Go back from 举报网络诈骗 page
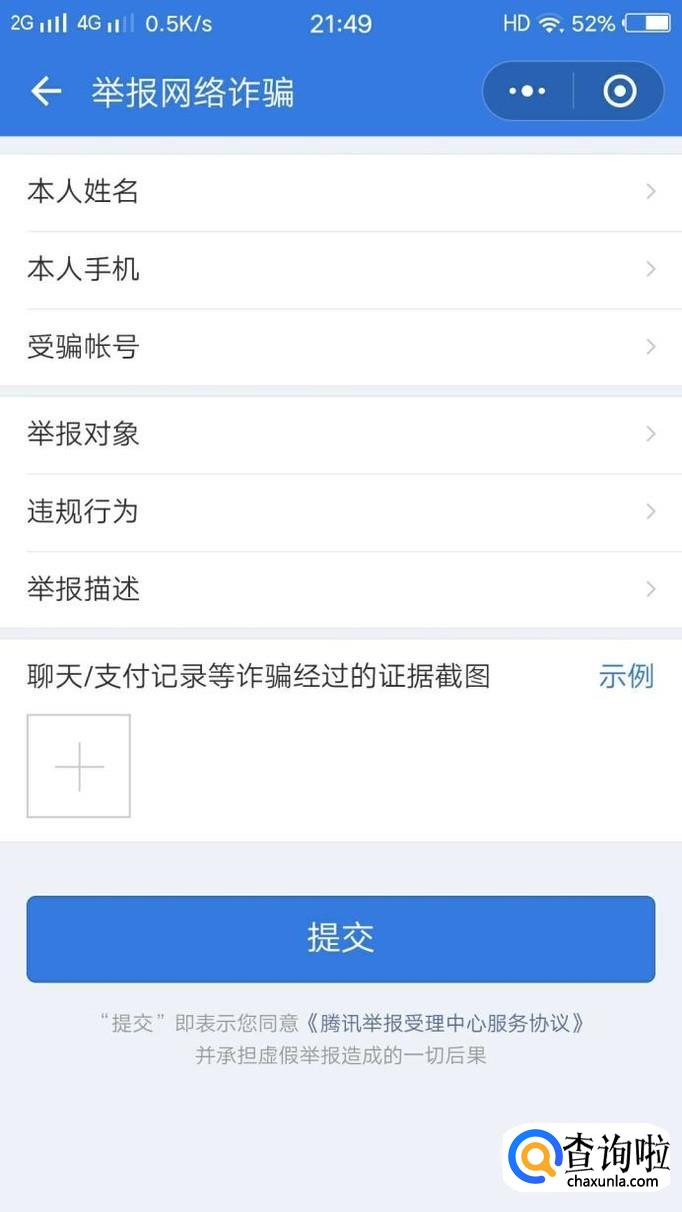This screenshot has height=1212, width=682. tap(46, 92)
